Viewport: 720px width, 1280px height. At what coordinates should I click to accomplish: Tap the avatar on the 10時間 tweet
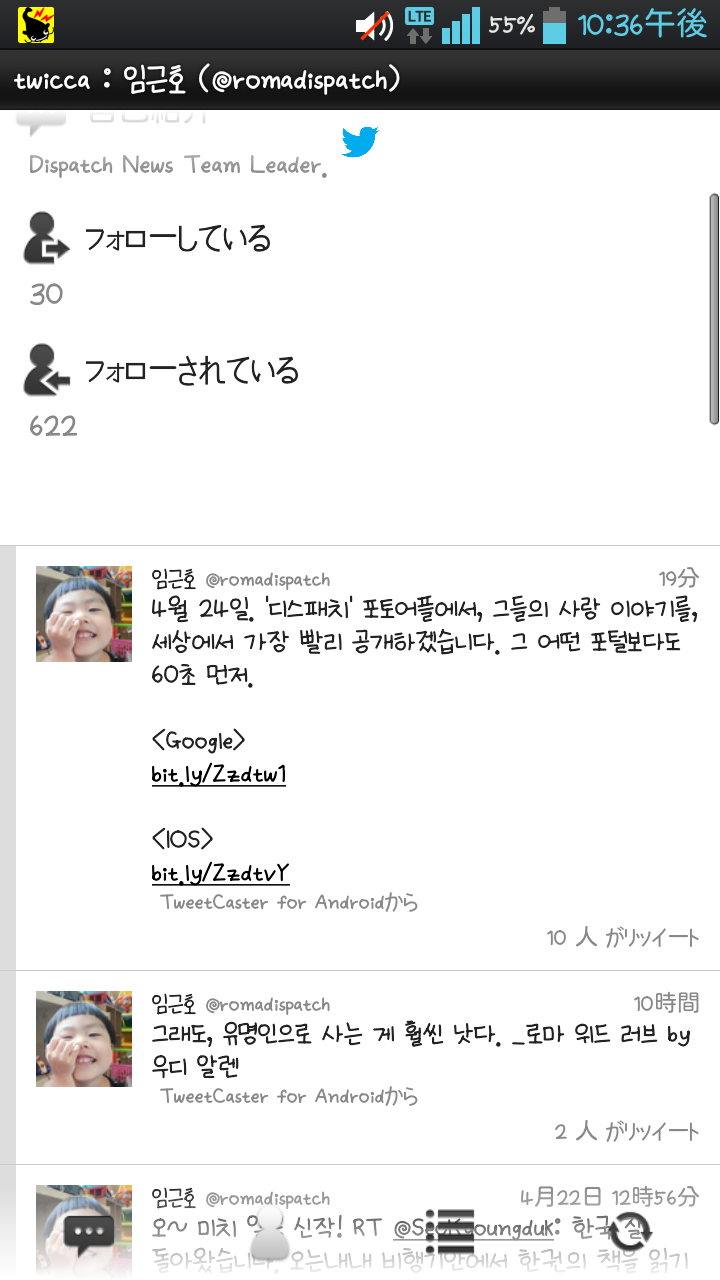[x=84, y=1038]
